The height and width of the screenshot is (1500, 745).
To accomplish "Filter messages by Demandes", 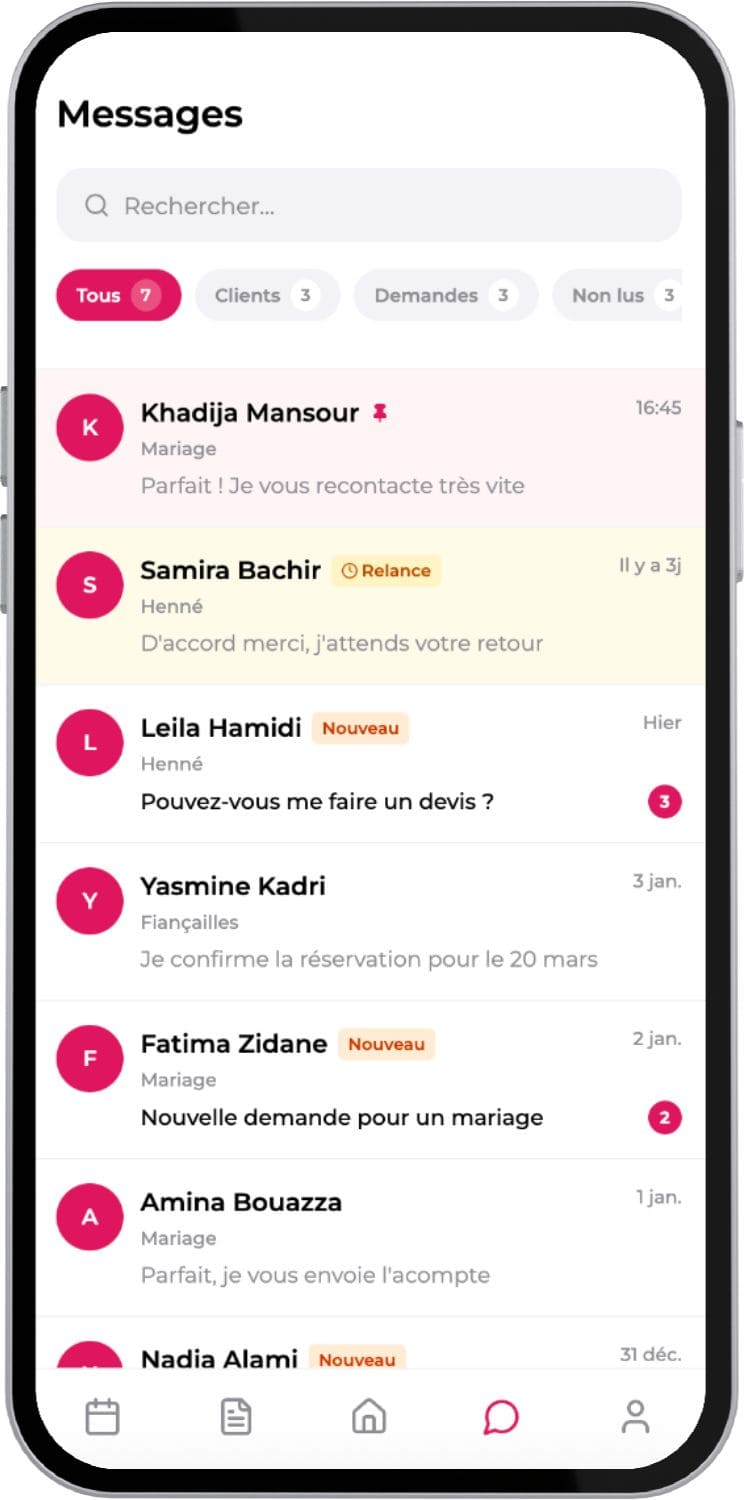I will coord(445,295).
